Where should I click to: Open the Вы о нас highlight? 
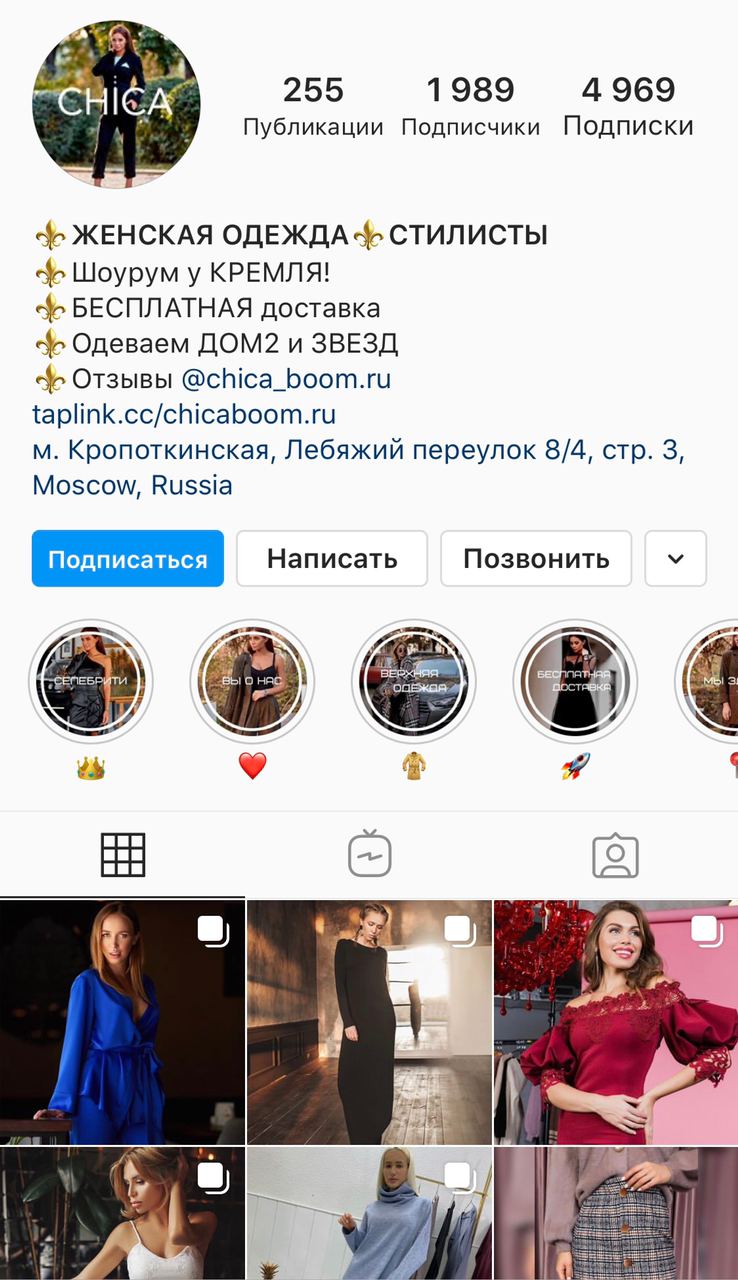252,682
